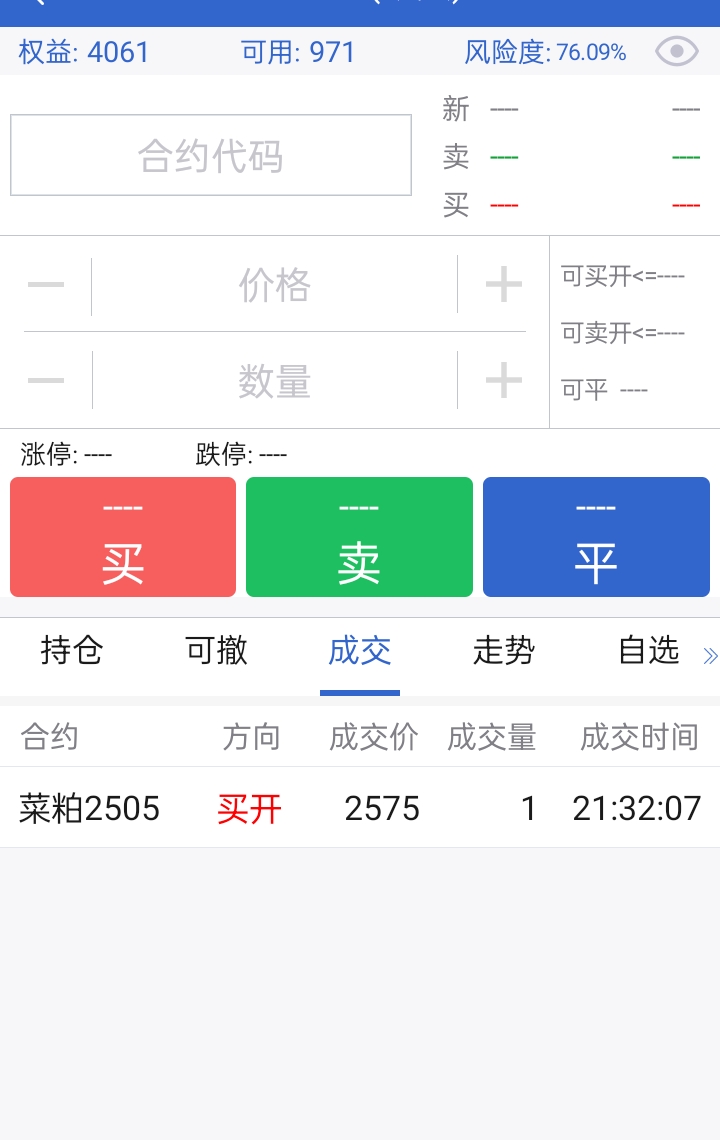Decrease the 数量 quantity value

46,381
